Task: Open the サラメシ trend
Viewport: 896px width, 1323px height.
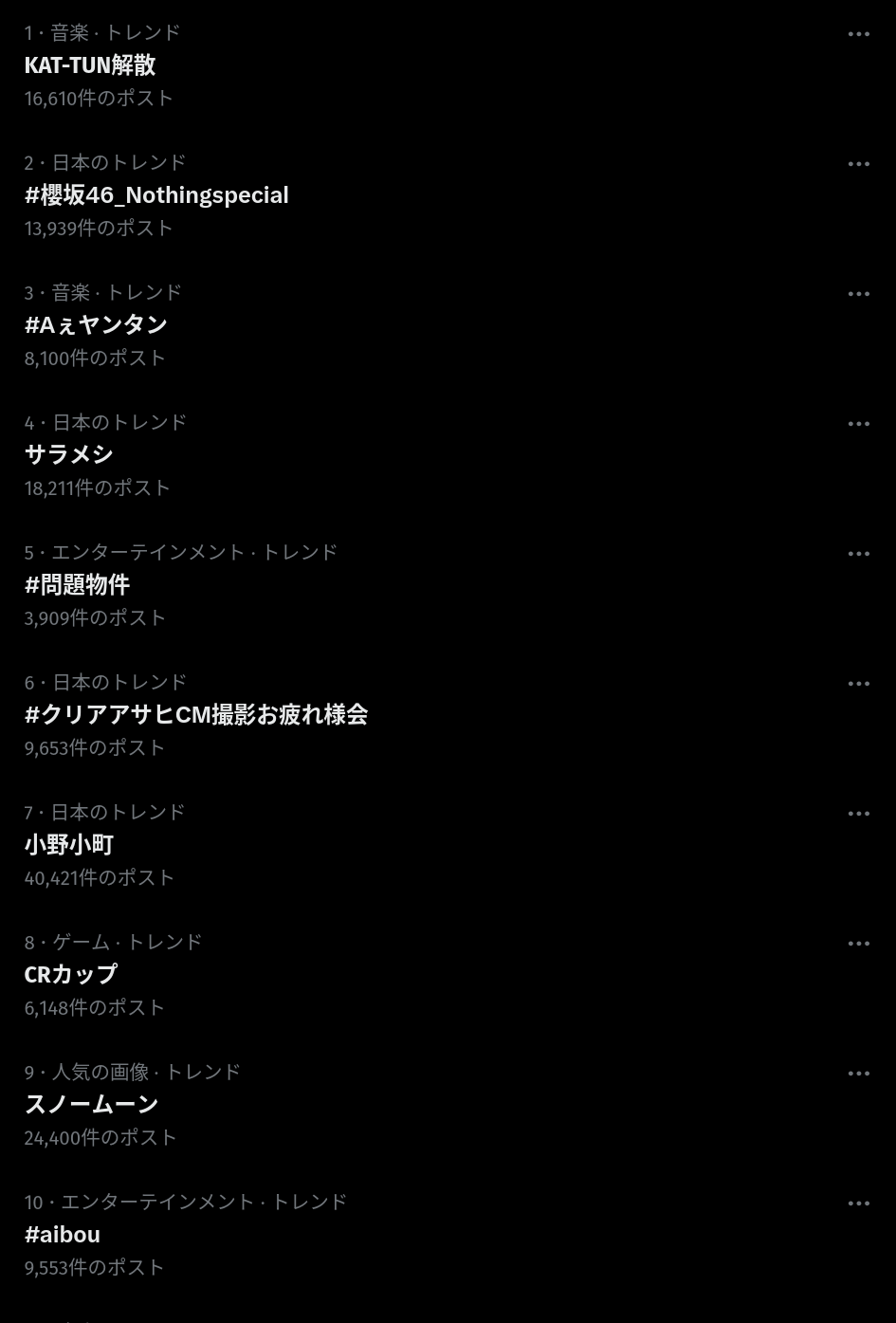Action: 69,455
